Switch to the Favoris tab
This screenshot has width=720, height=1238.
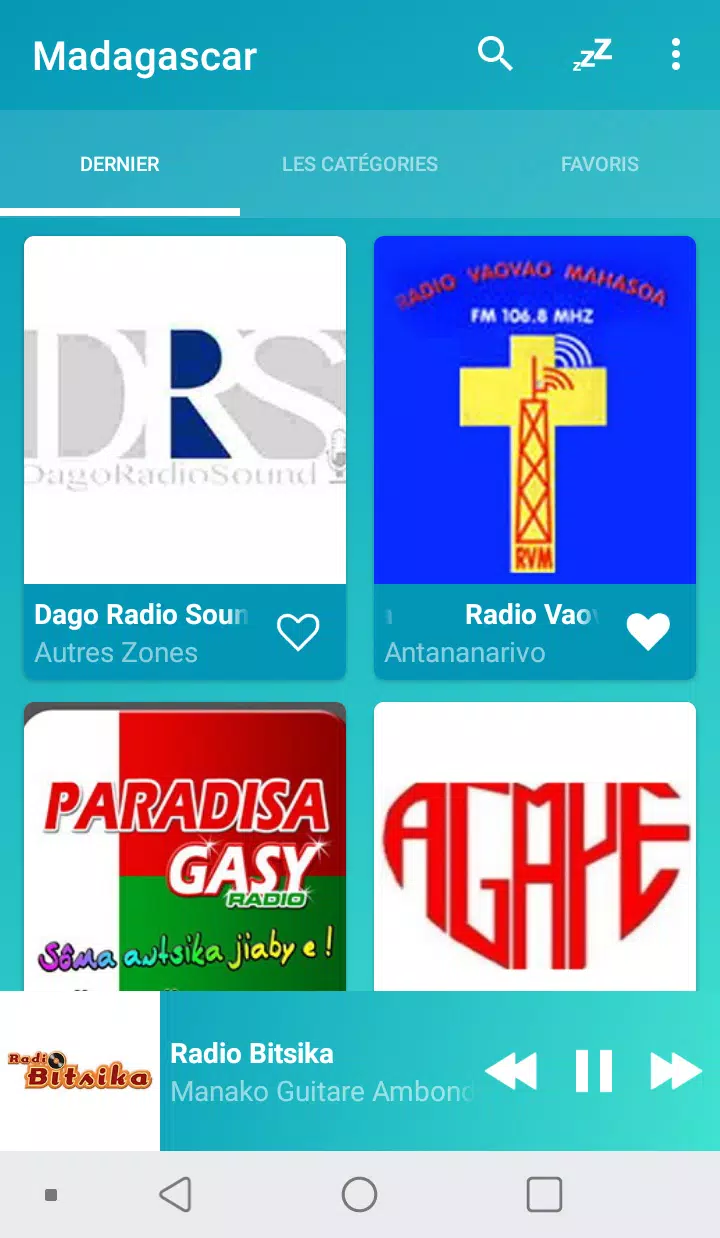600,164
